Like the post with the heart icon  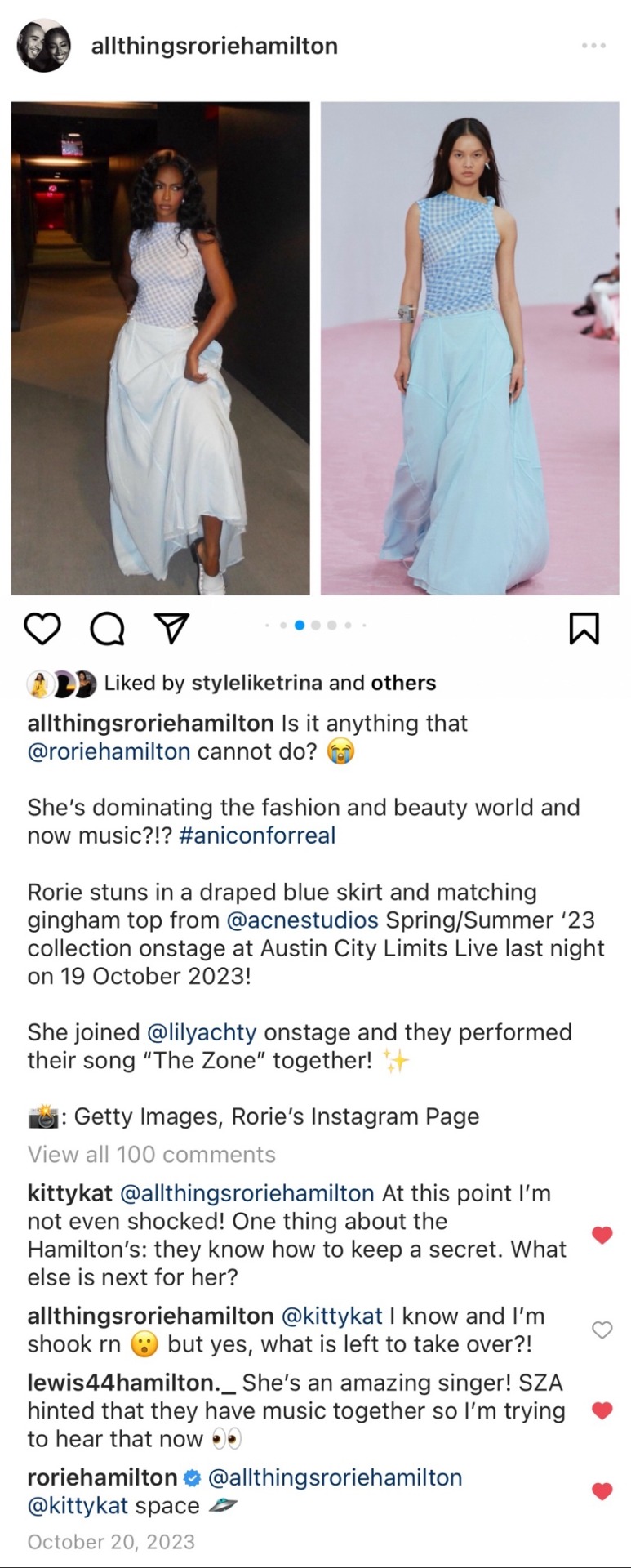point(42,628)
